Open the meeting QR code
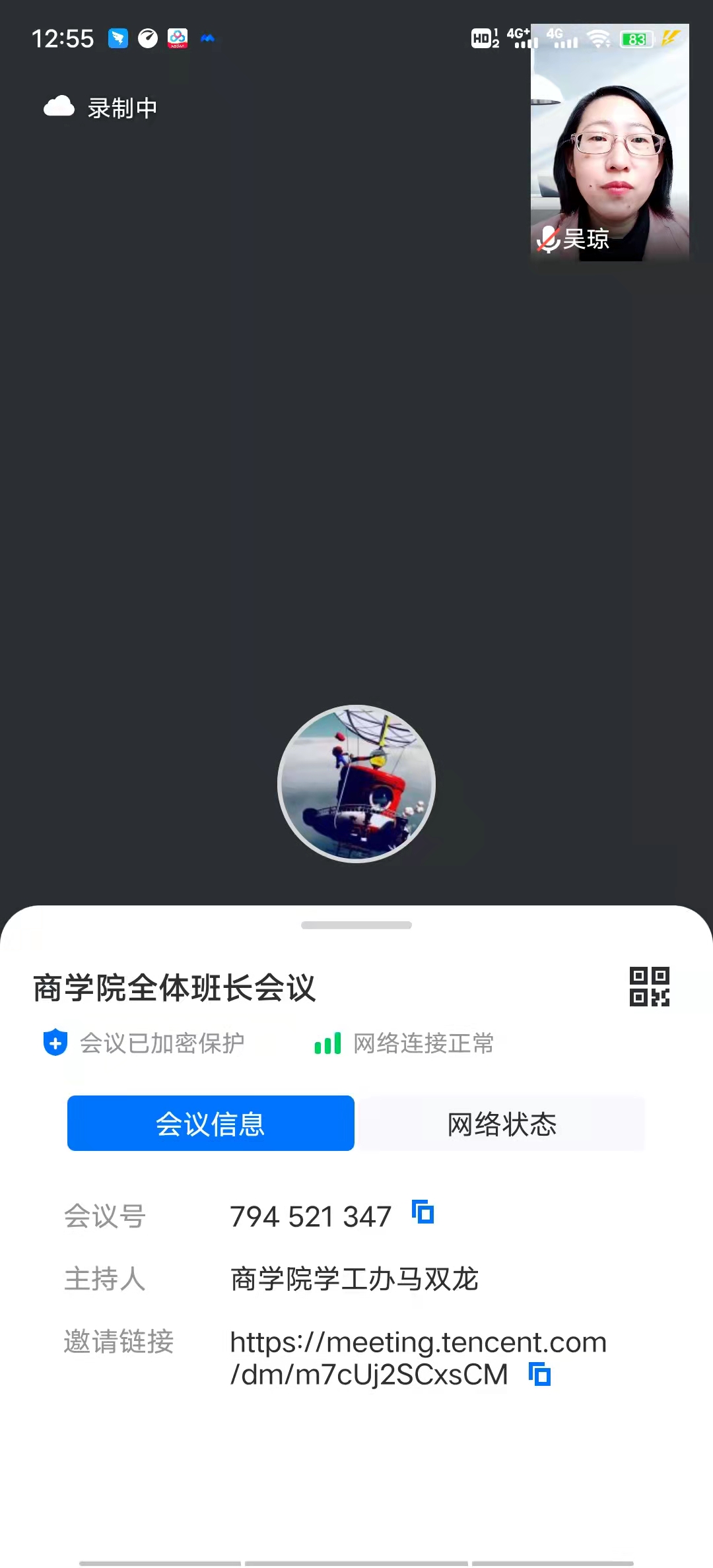 coord(649,987)
